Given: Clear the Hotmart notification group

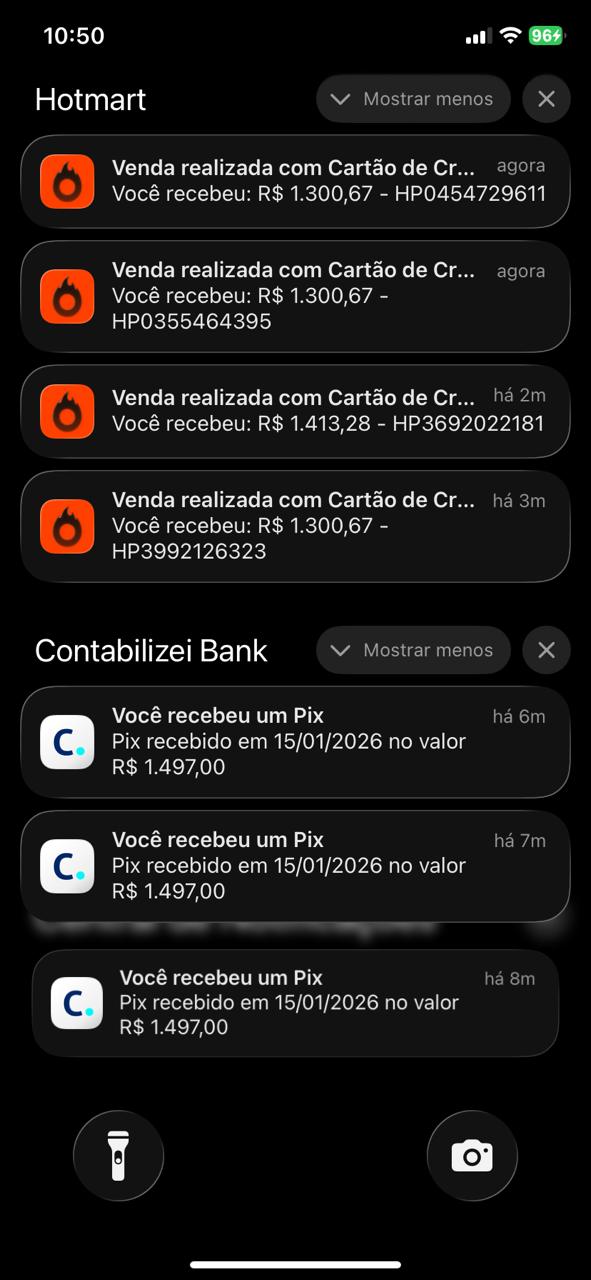Looking at the screenshot, I should click(546, 99).
